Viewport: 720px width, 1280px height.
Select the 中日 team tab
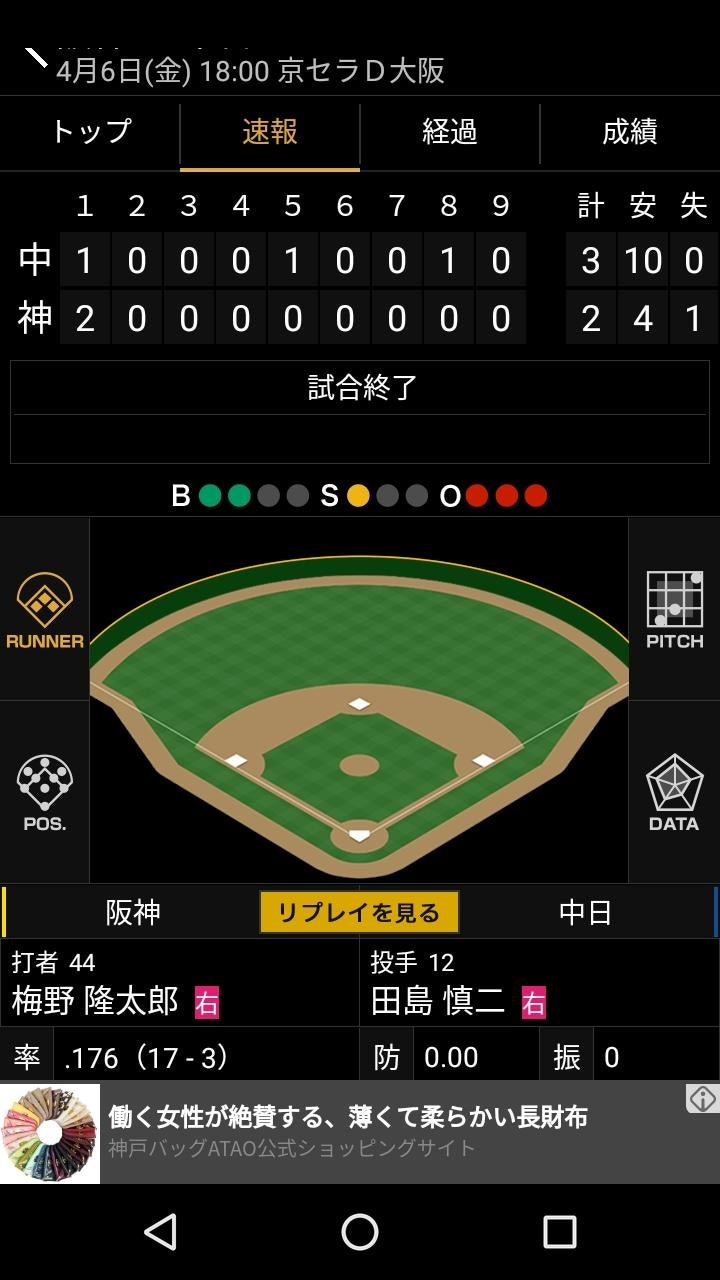pos(586,912)
